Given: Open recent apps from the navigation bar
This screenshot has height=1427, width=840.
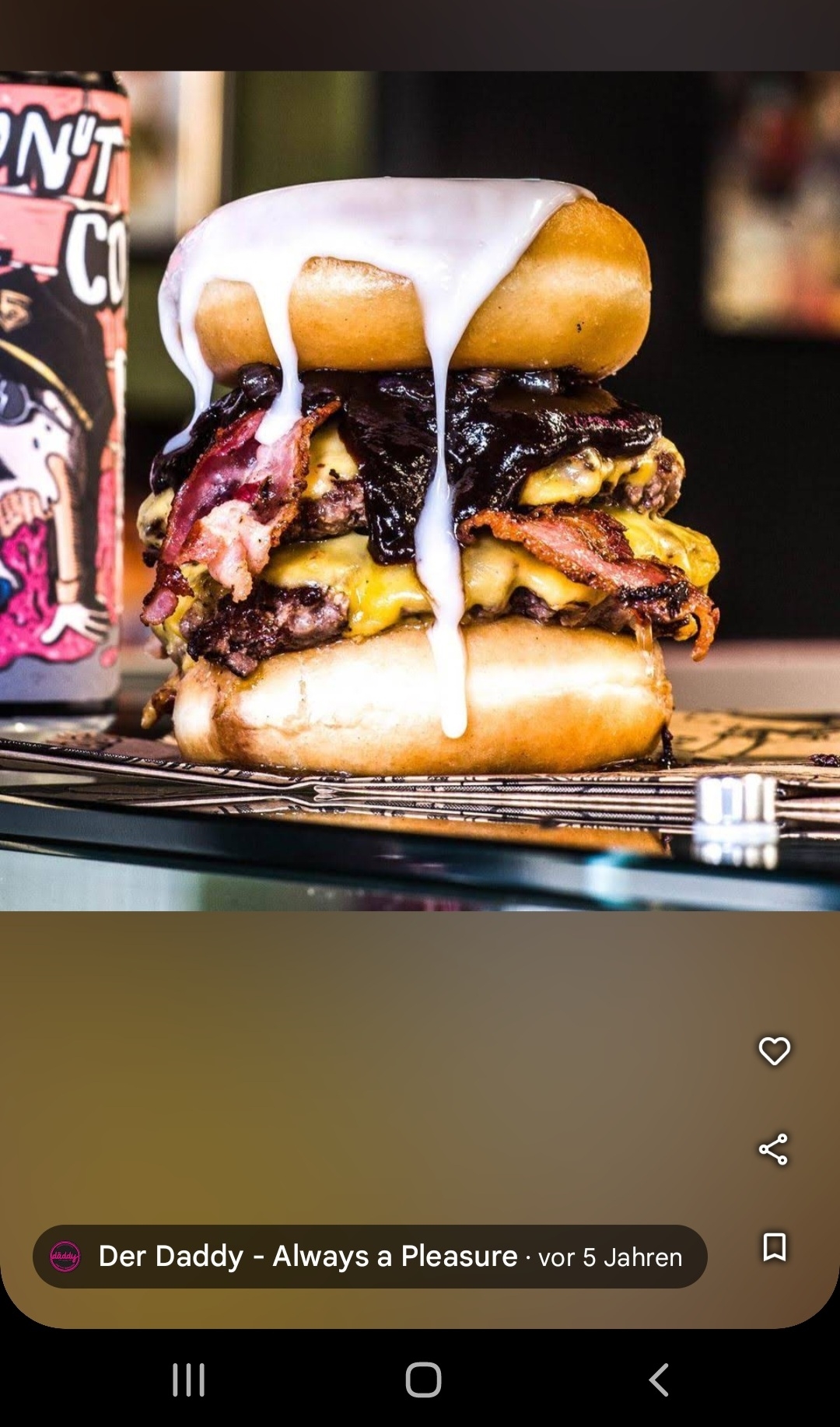Looking at the screenshot, I should (x=188, y=1380).
